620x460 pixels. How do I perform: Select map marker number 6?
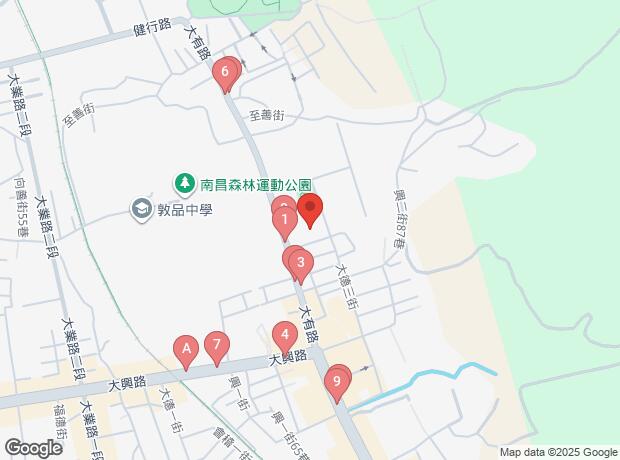(x=225, y=74)
